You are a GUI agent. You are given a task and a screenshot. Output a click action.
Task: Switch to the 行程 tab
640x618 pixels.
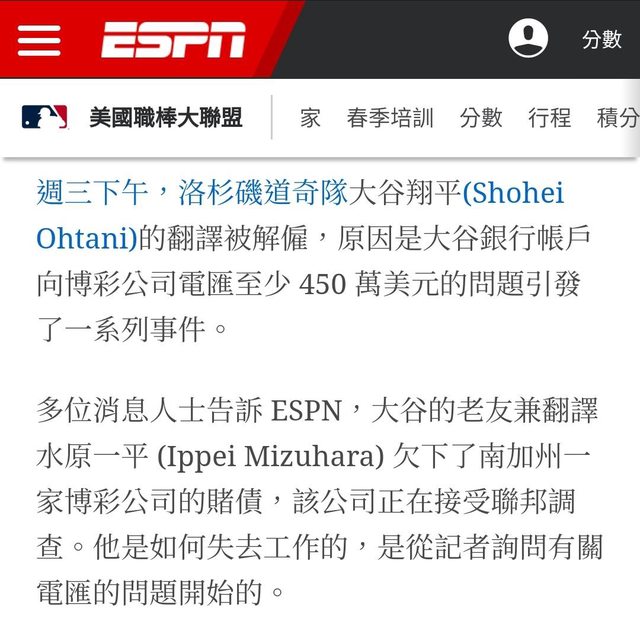click(550, 118)
